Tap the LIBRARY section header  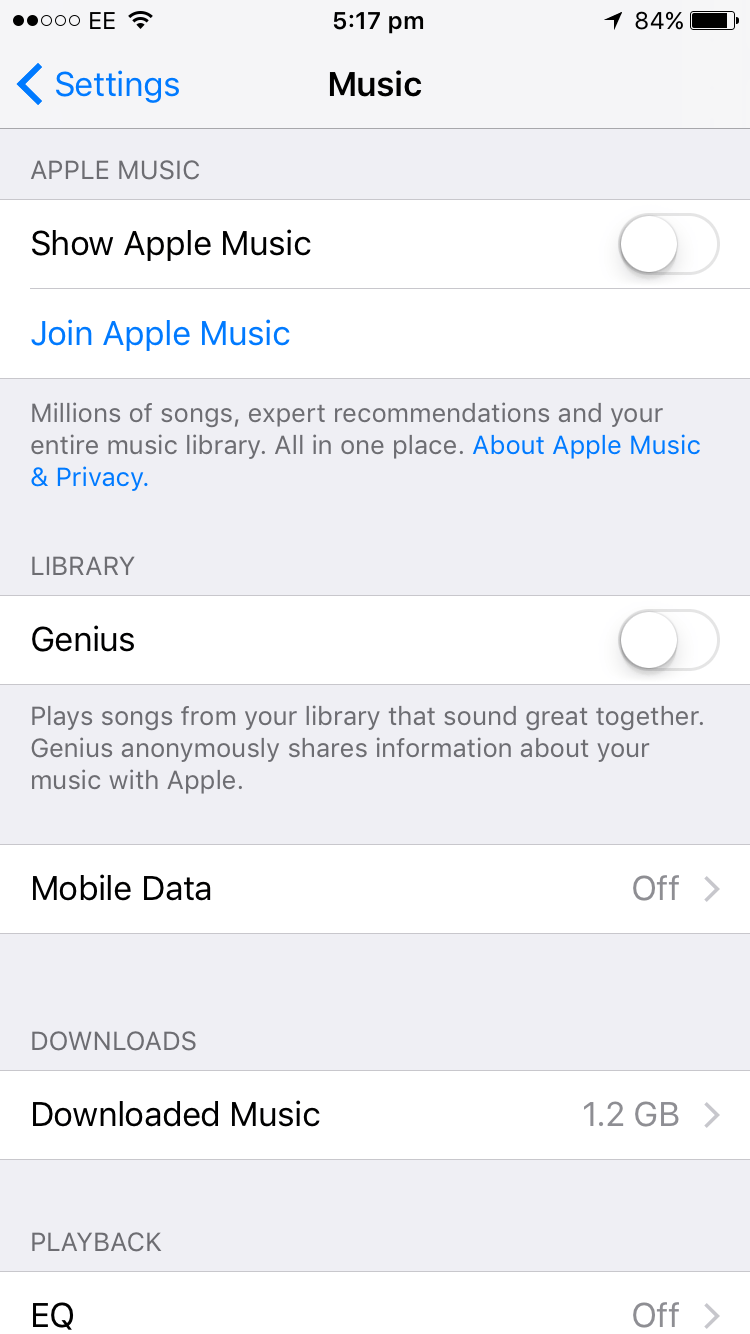82,566
